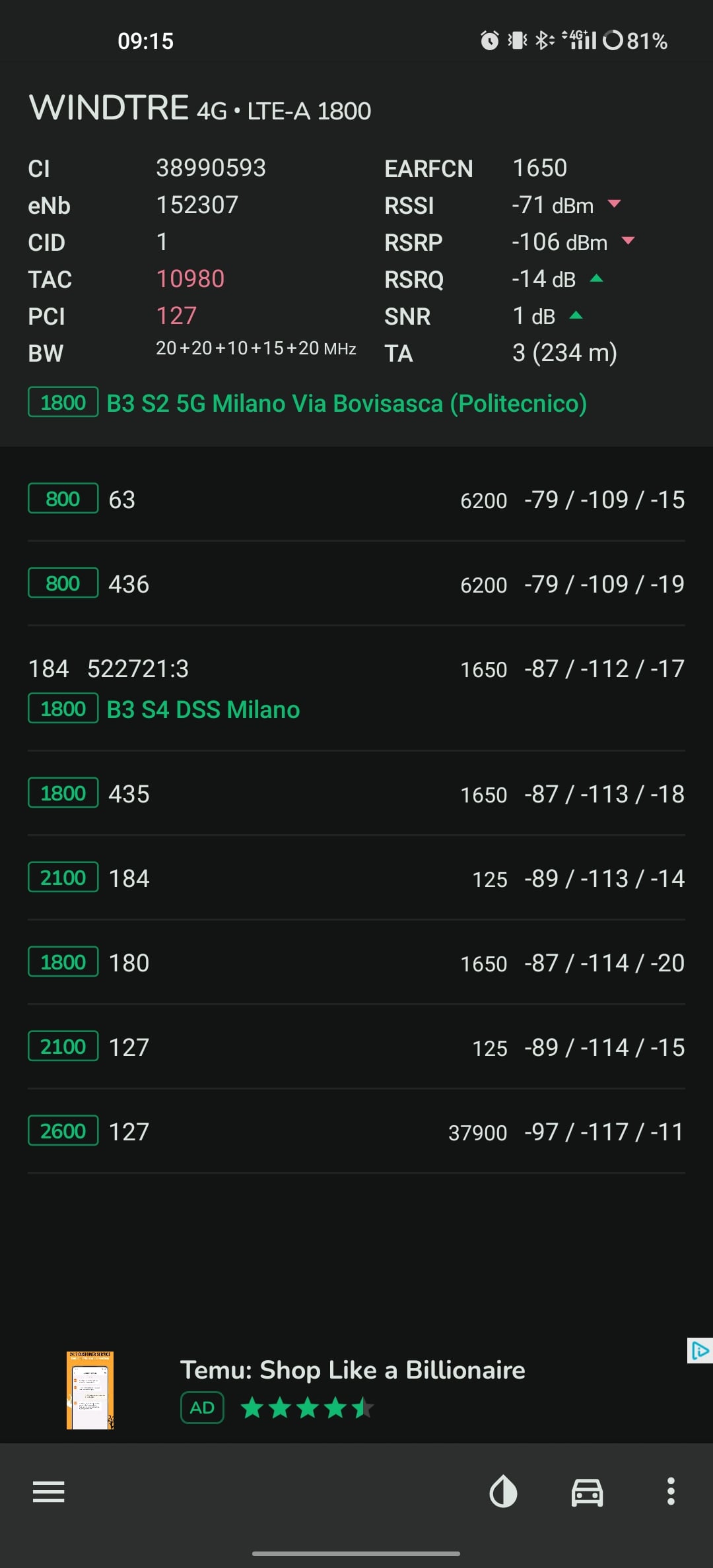The width and height of the screenshot is (713, 1568).
Task: Open the B3 S4 DSS Milano cell
Action: (356, 688)
